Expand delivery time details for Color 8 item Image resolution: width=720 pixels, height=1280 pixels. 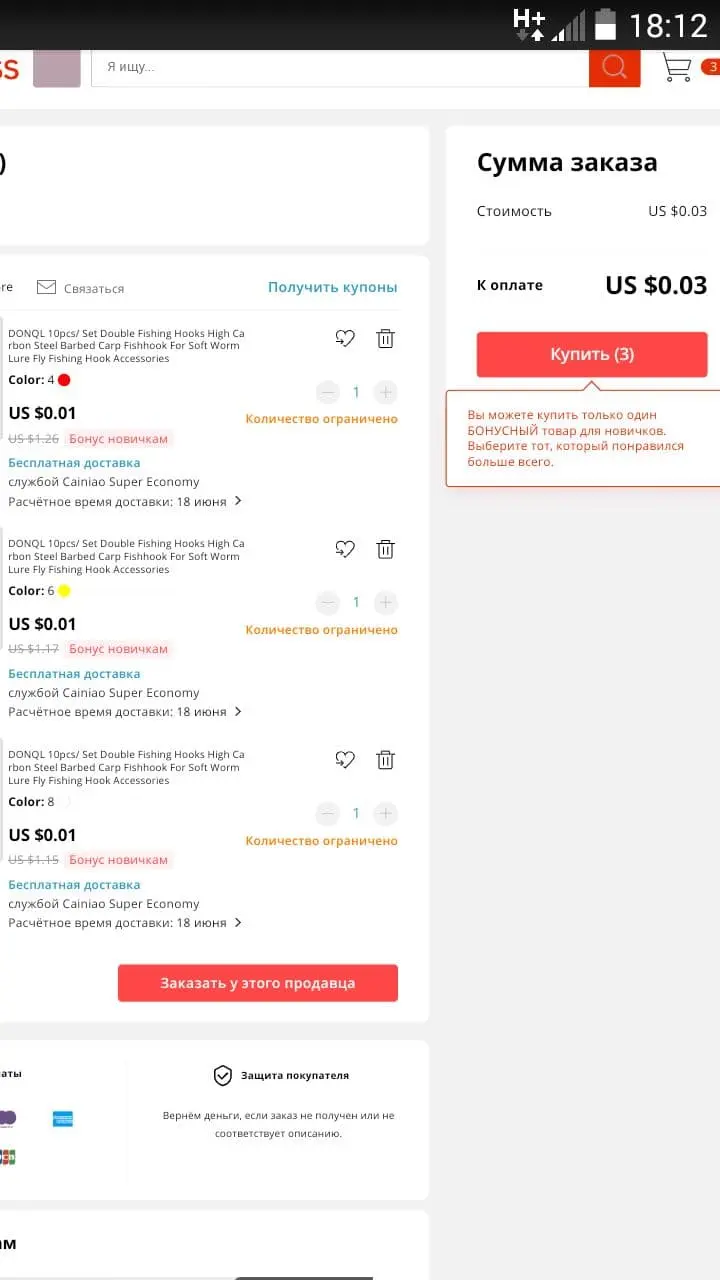pos(126,923)
